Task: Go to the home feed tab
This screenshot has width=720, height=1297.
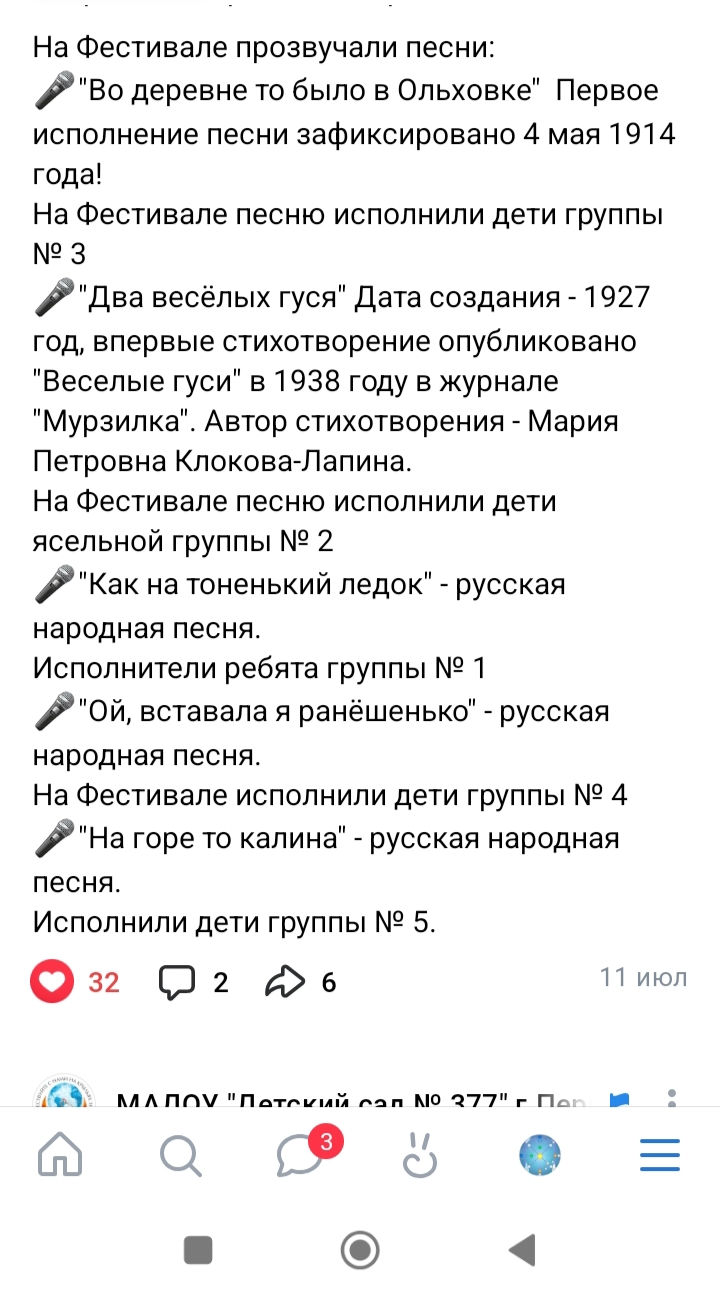Action: point(60,1156)
